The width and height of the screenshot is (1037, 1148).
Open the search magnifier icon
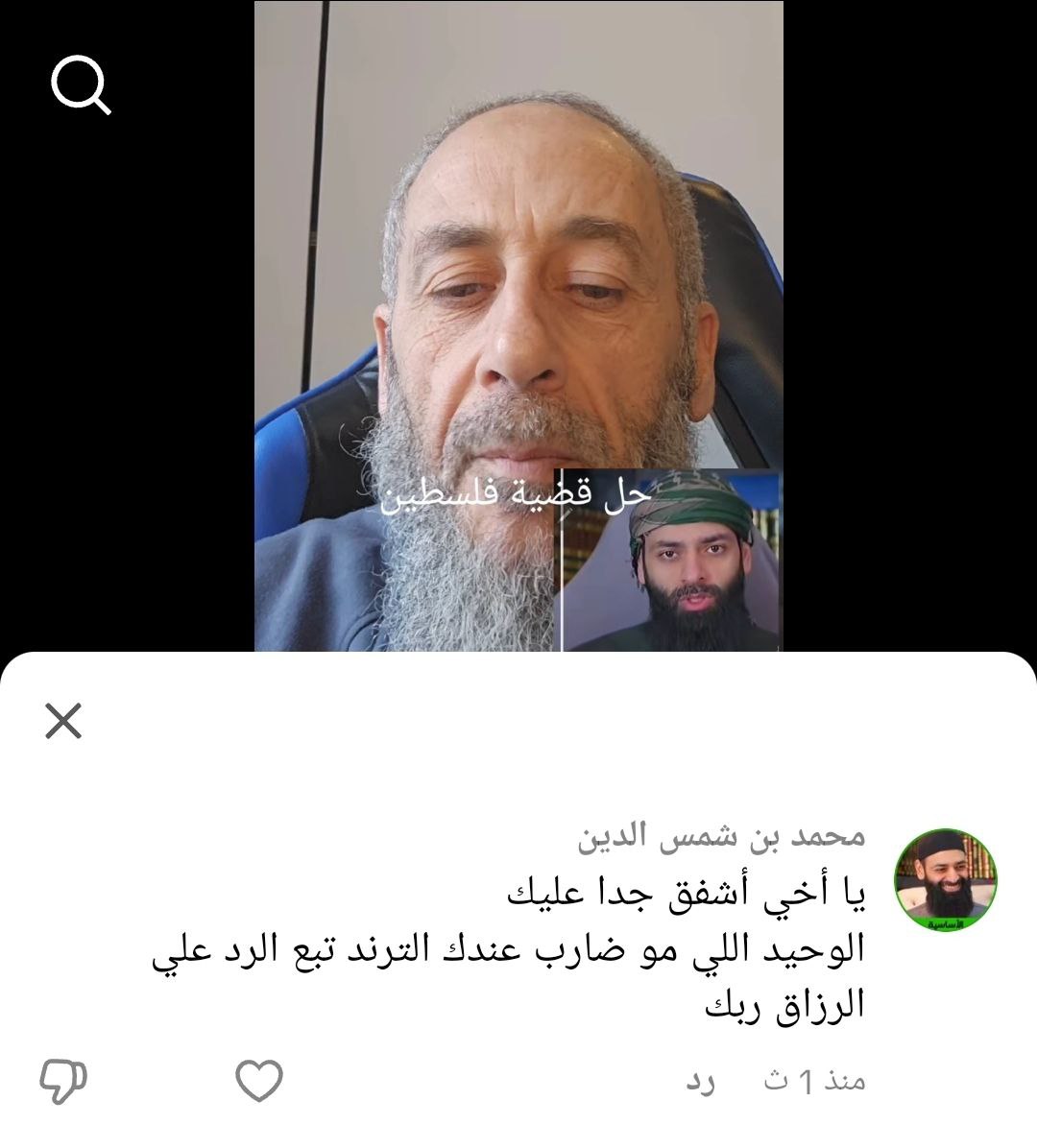pyautogui.click(x=81, y=85)
